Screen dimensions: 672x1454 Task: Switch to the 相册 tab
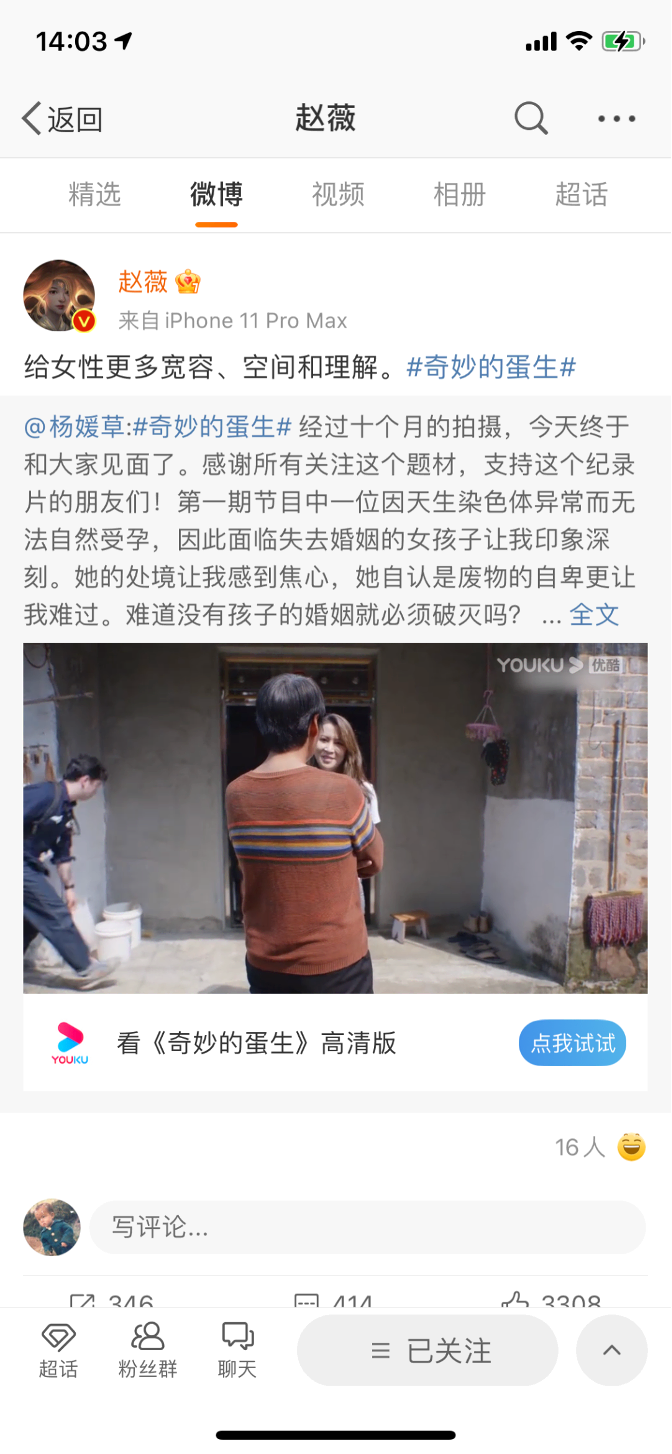click(x=459, y=194)
